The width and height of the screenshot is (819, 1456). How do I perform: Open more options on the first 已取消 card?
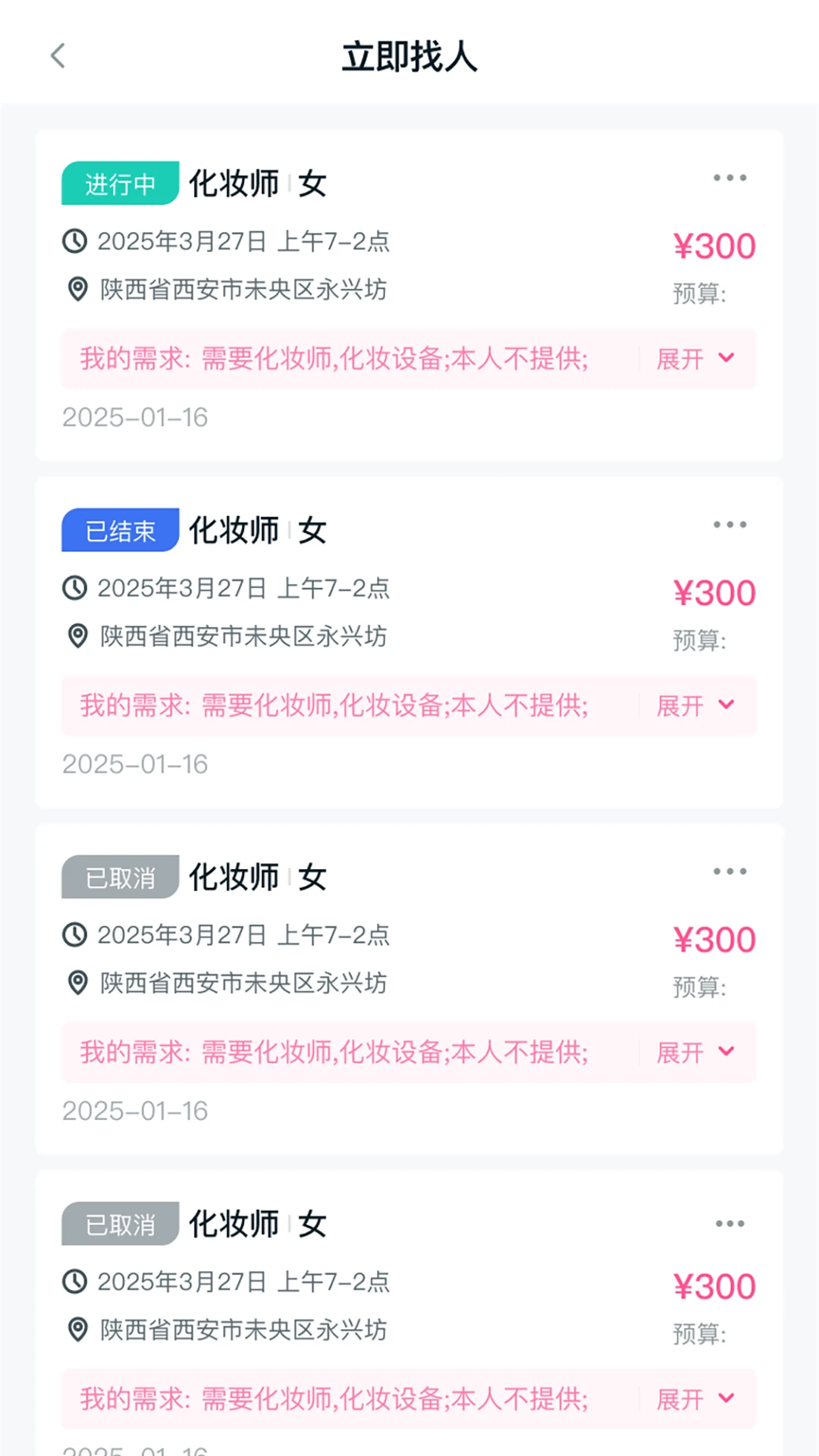tap(730, 871)
